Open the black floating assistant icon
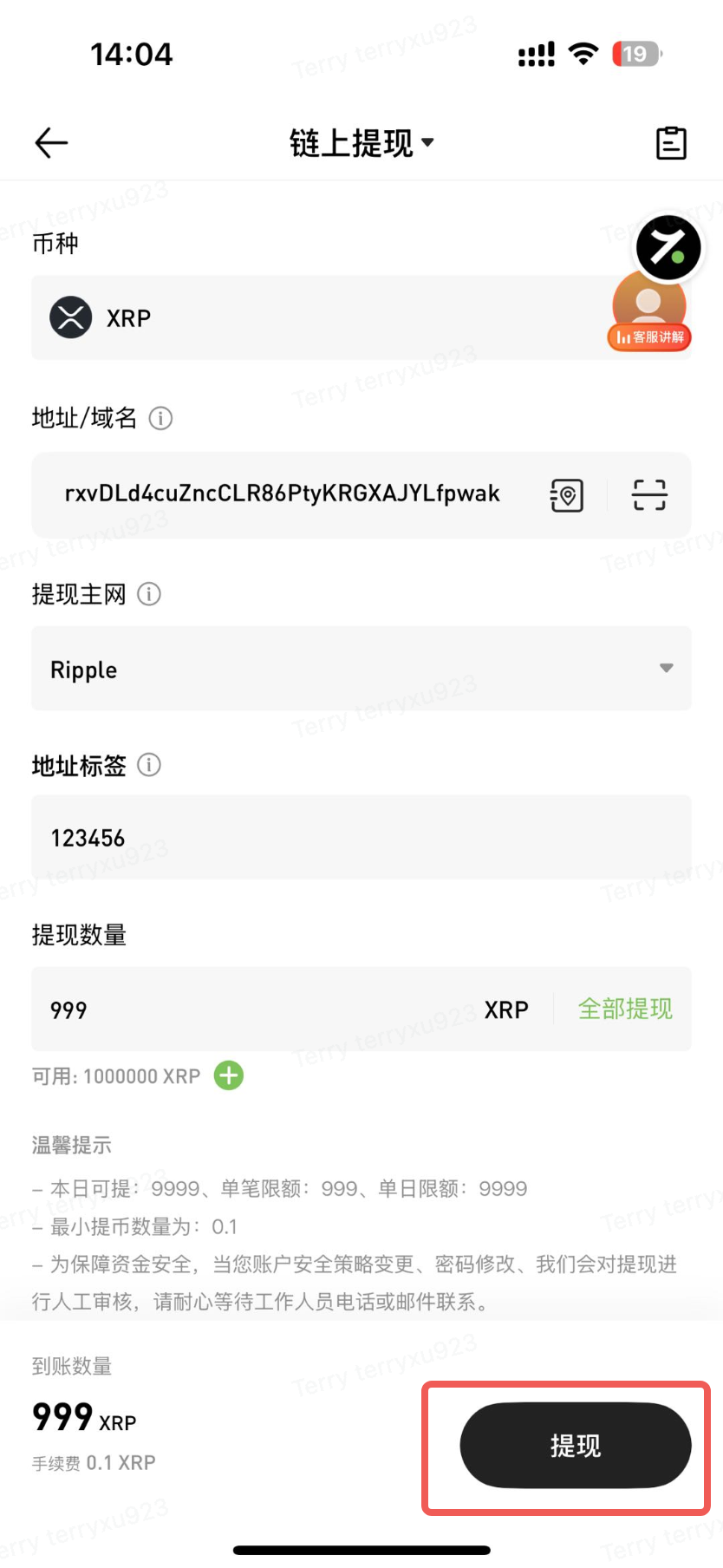Viewport: 723px width, 1568px height. point(668,248)
